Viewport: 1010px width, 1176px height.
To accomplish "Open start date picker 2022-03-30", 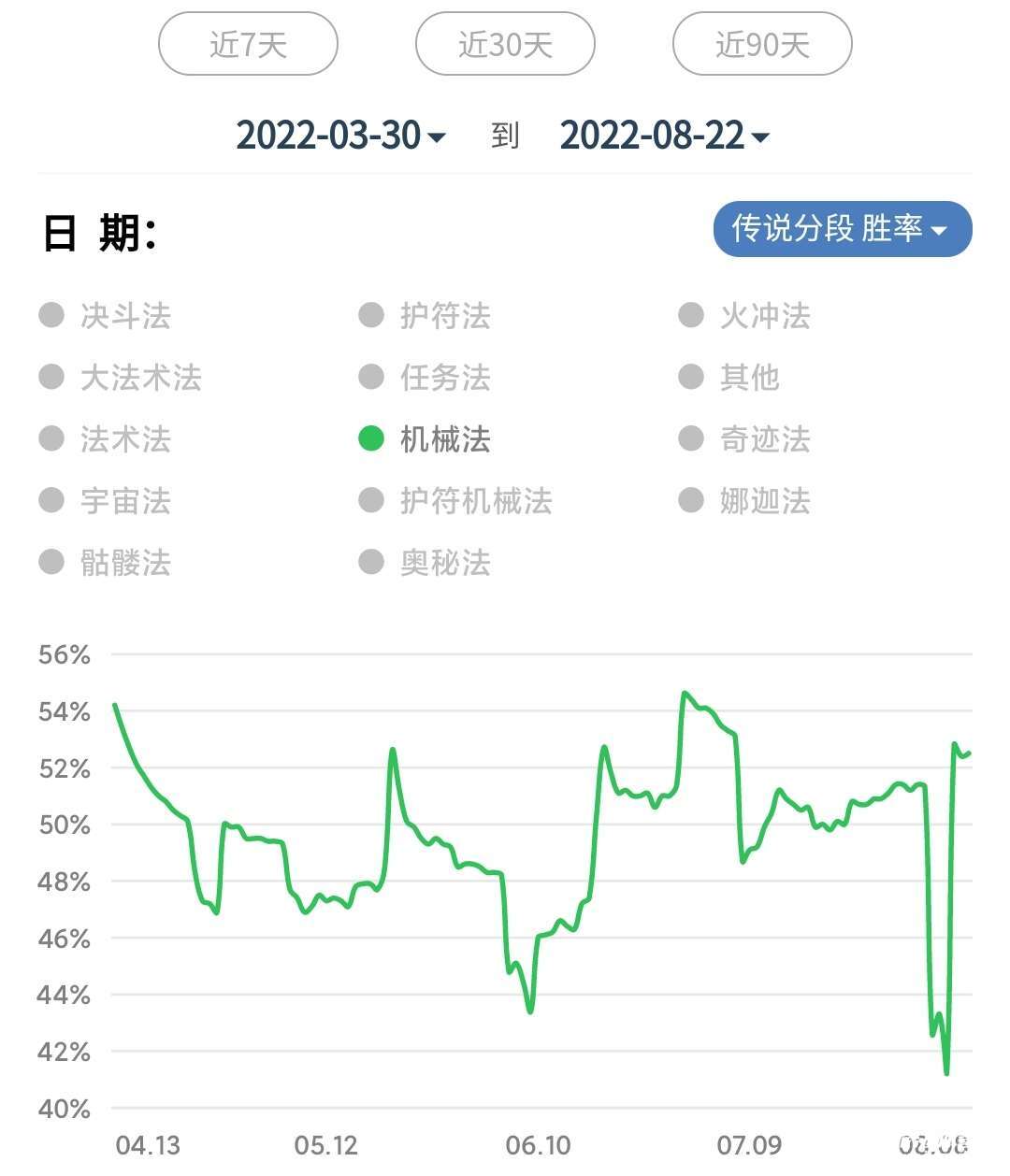I will click(x=340, y=136).
